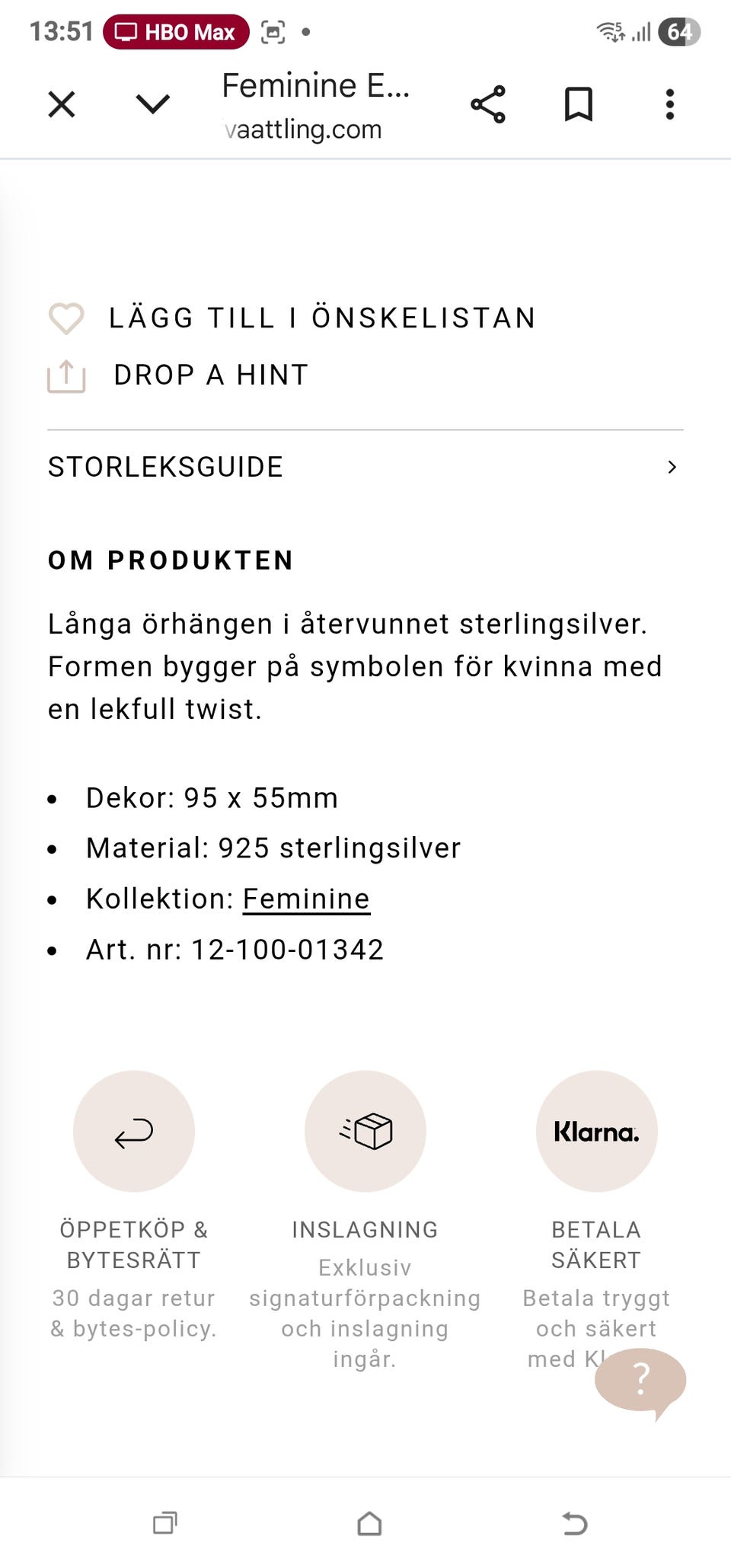Screen dimensions: 731x1568
Task: Tap the HBO Max casting indicator
Action: (177, 32)
